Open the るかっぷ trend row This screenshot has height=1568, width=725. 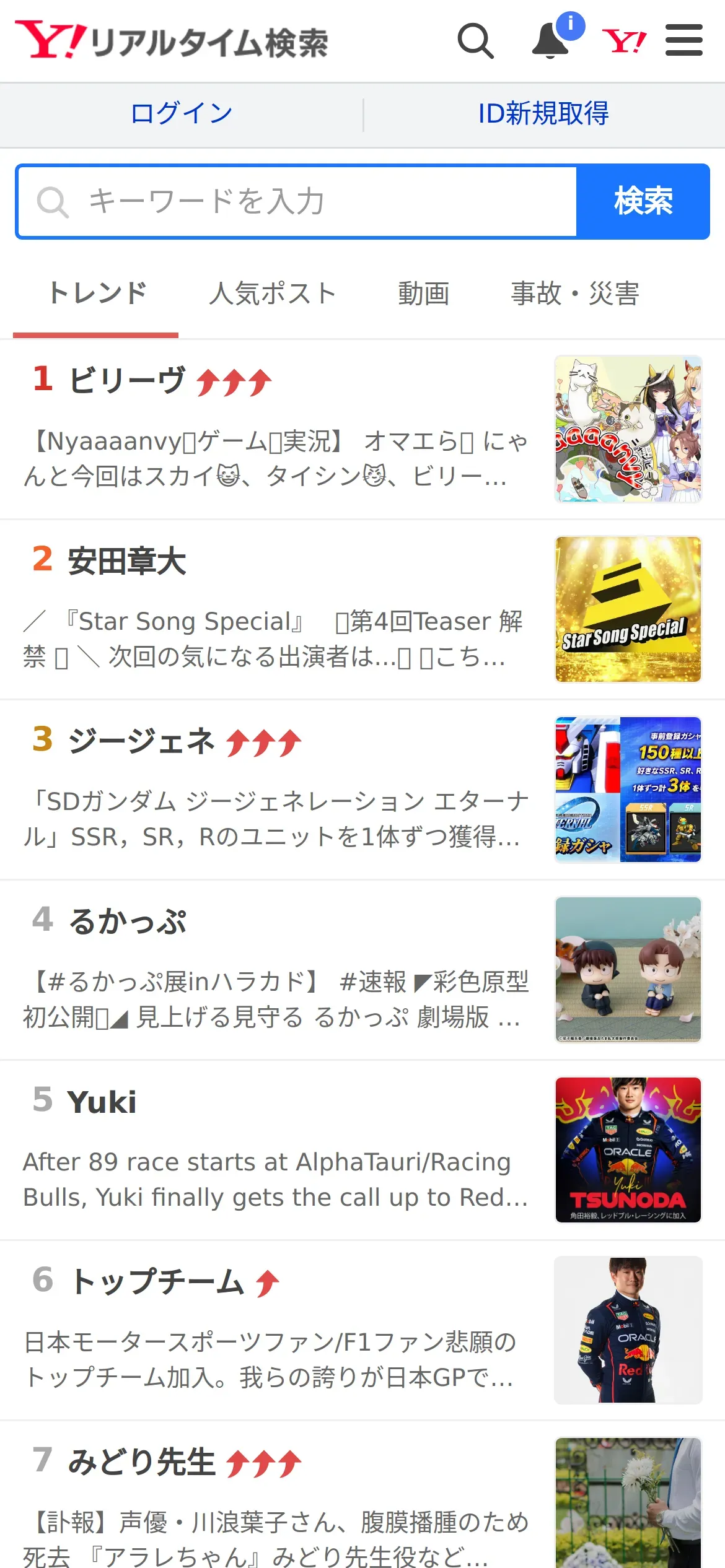[x=127, y=921]
